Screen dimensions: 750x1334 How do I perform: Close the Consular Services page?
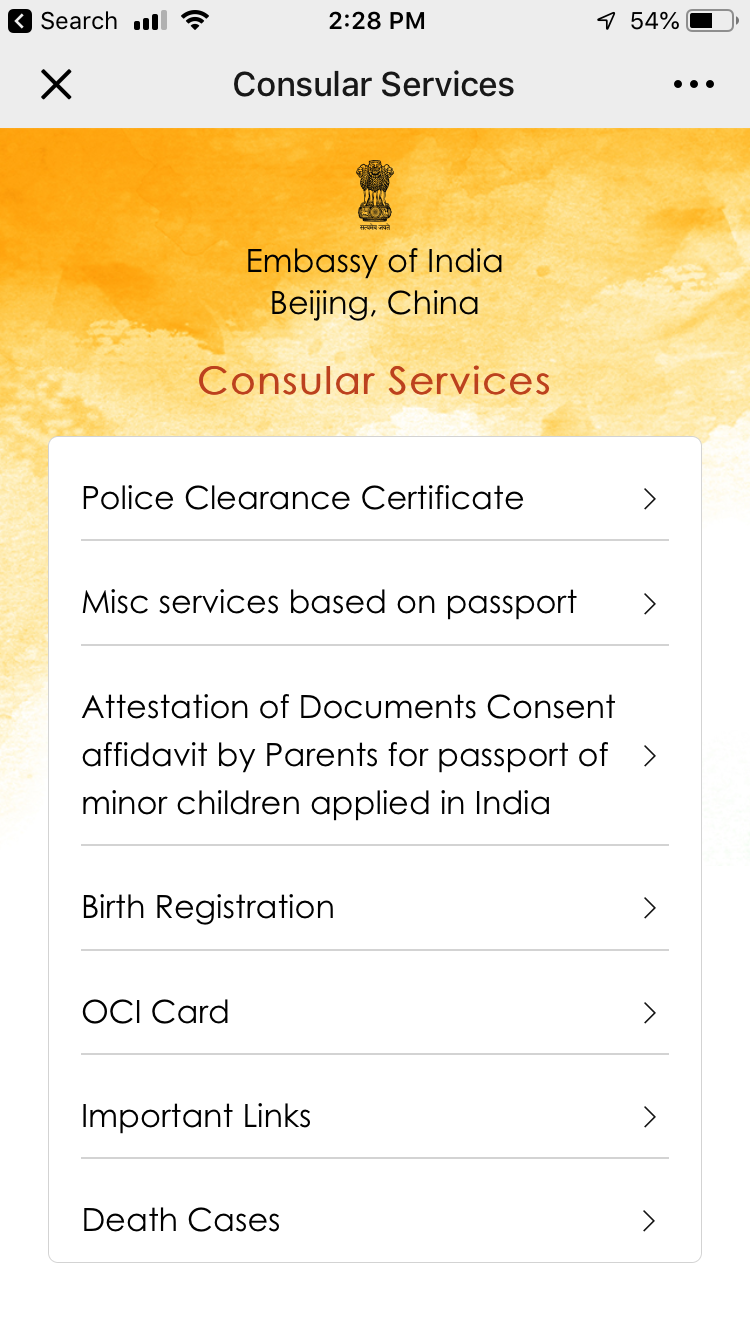(56, 85)
